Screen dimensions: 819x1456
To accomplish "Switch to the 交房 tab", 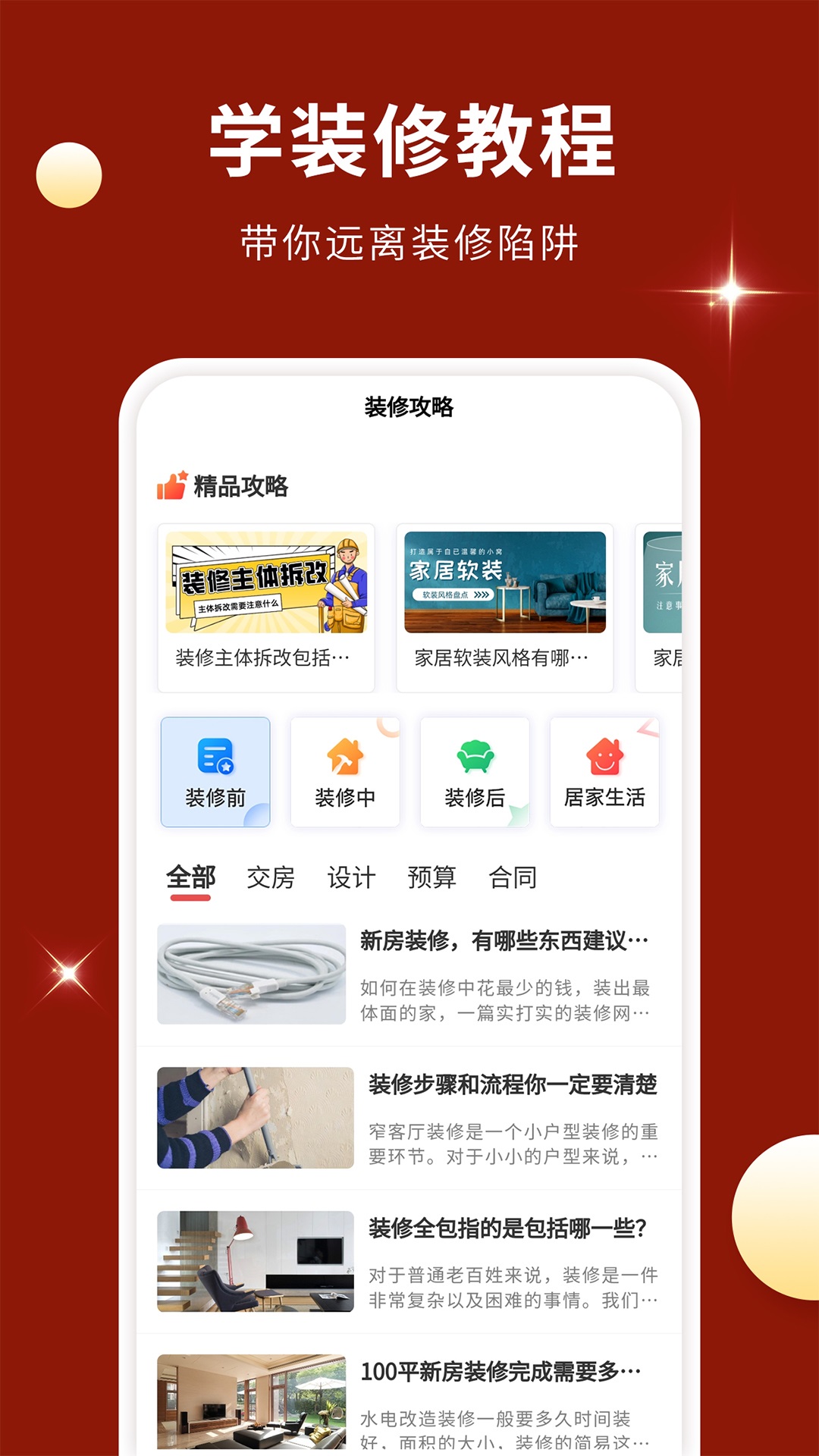I will click(271, 877).
